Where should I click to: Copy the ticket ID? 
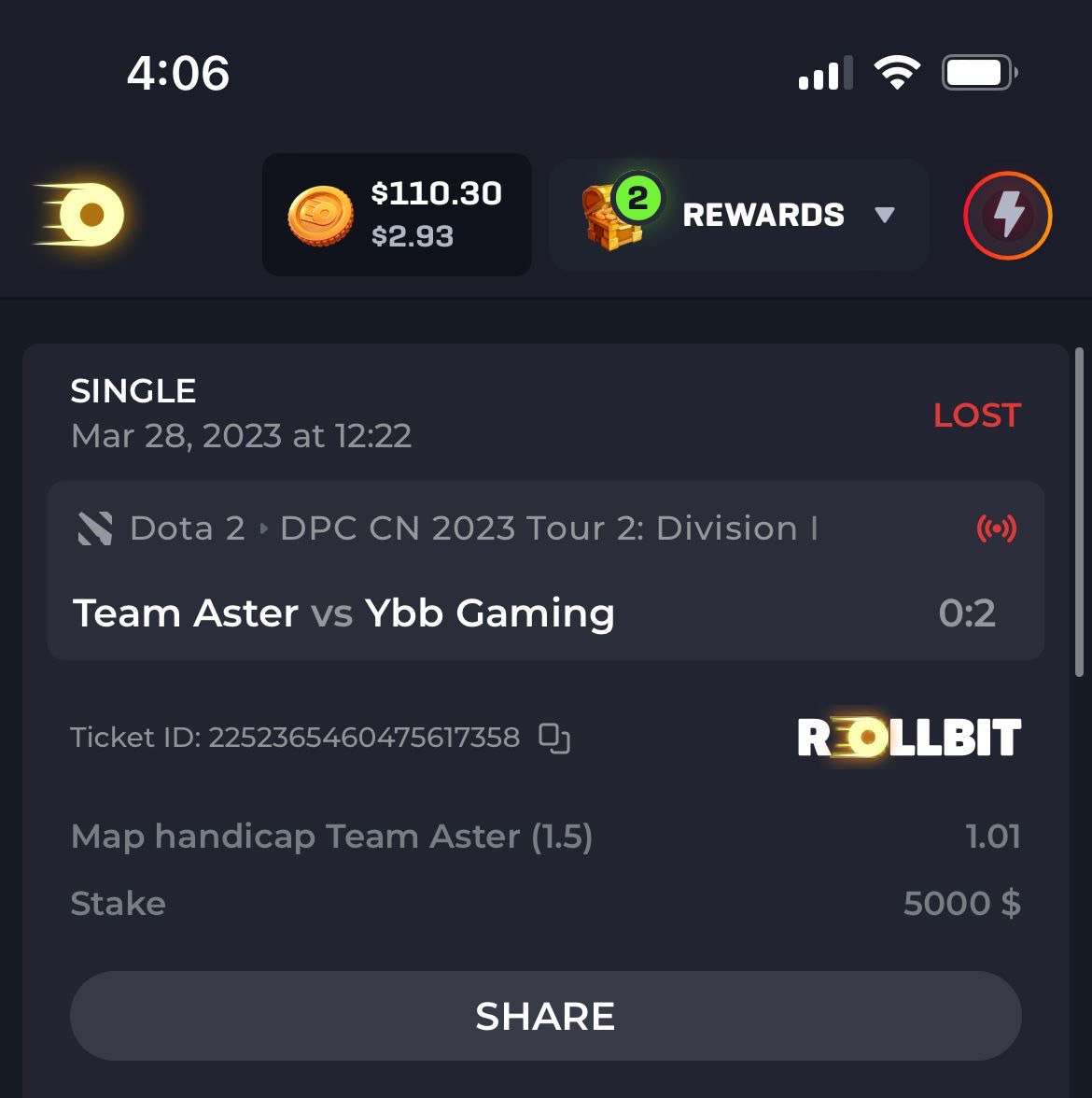point(554,738)
